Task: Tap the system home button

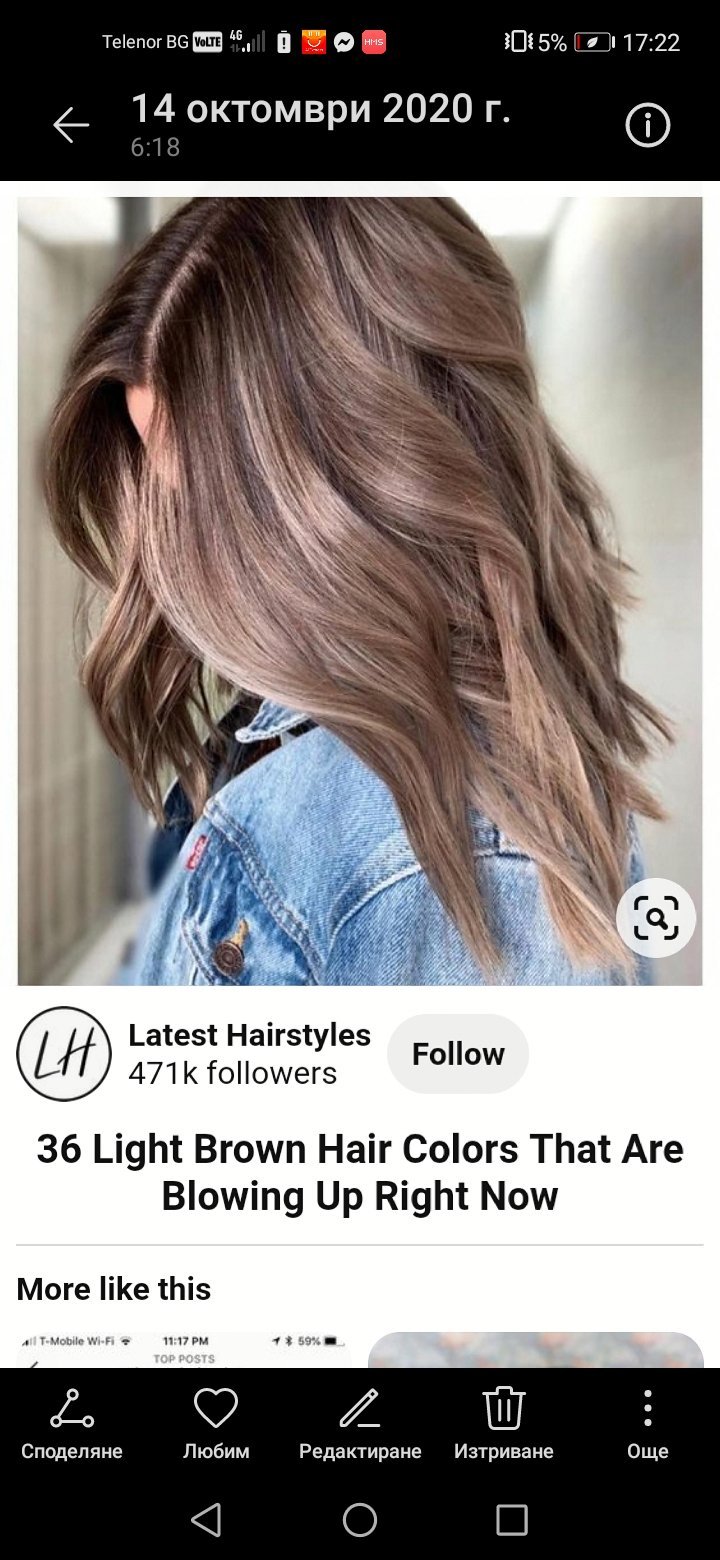Action: pos(360,1520)
